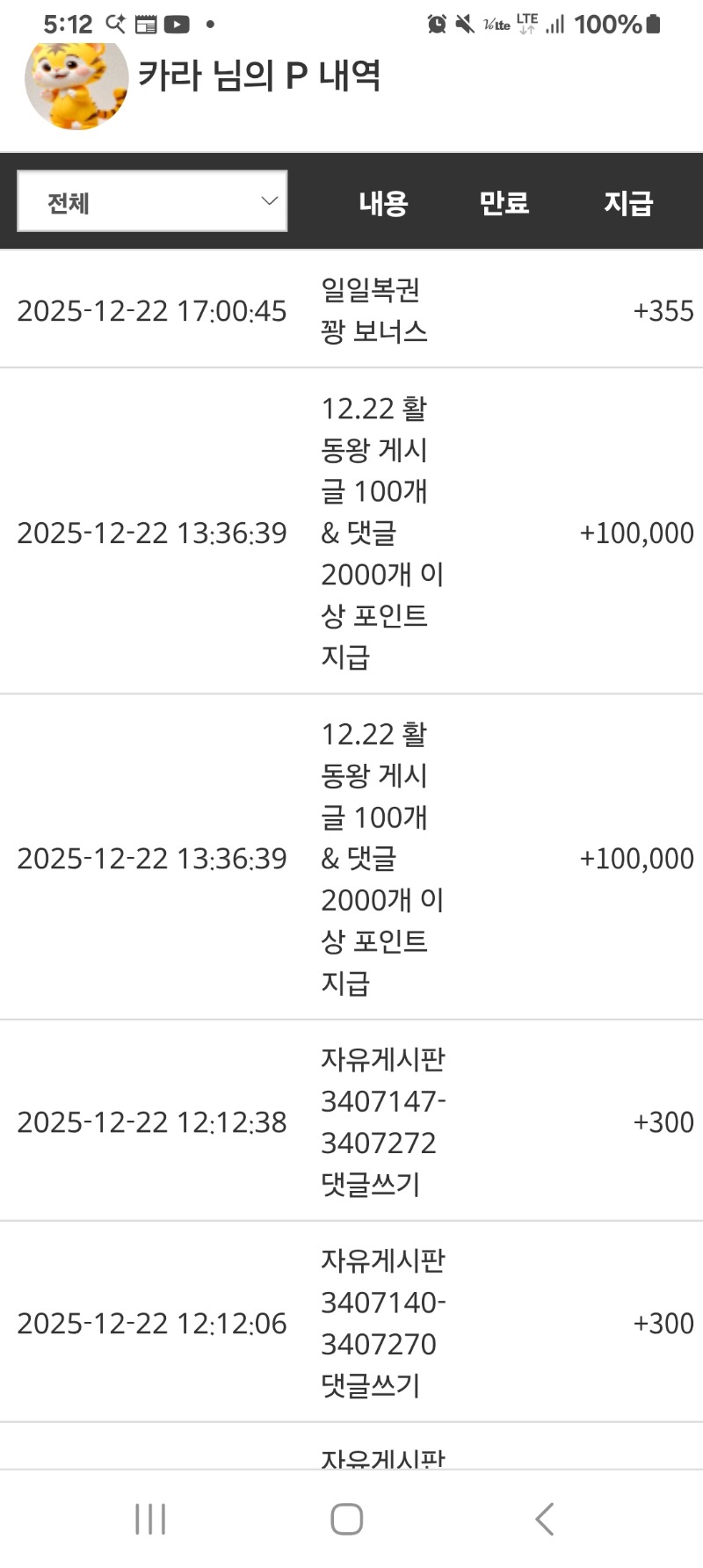Tap the system back button
Screen dimensions: 703x1568
click(x=545, y=1519)
